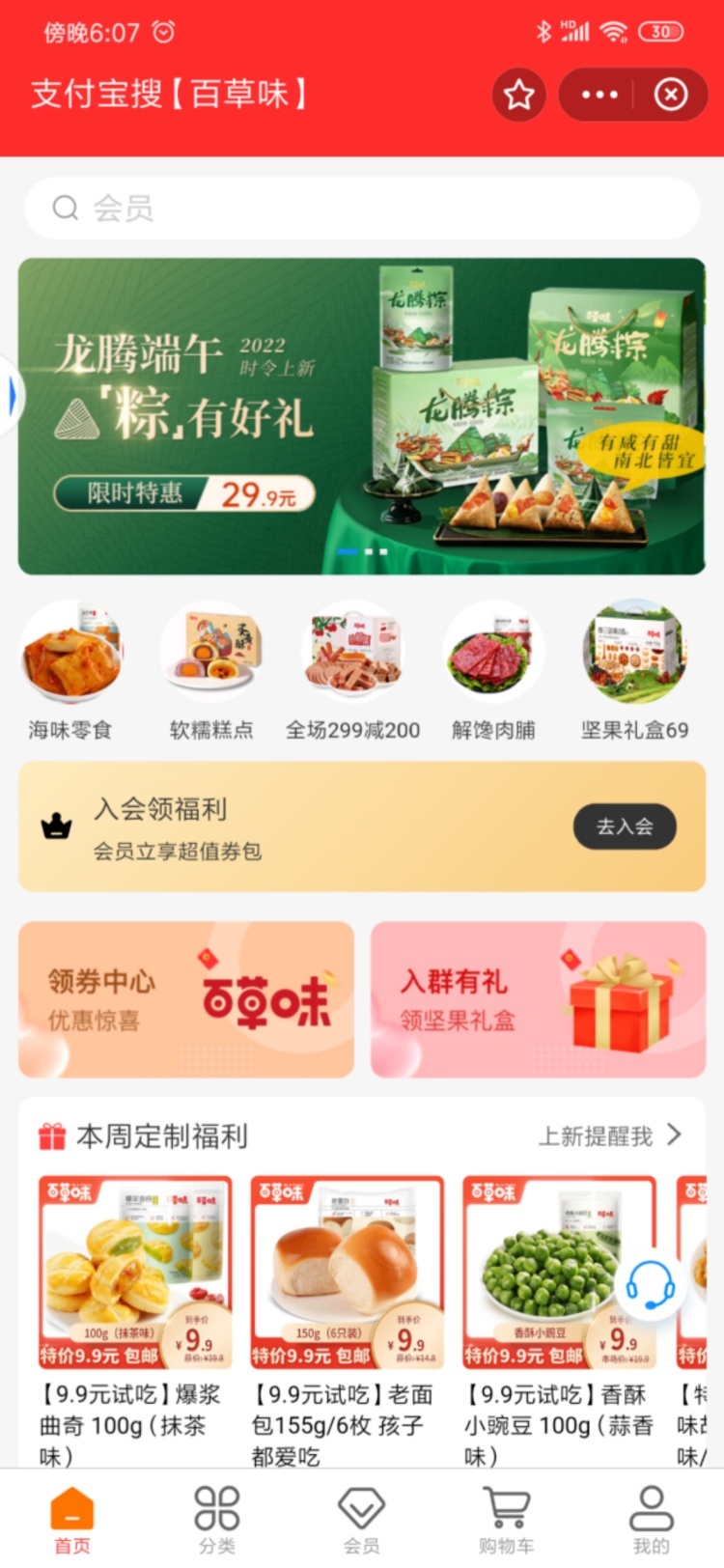The width and height of the screenshot is (724, 1568).
Task: Switch to the 分类 tab
Action: pyautogui.click(x=217, y=1519)
